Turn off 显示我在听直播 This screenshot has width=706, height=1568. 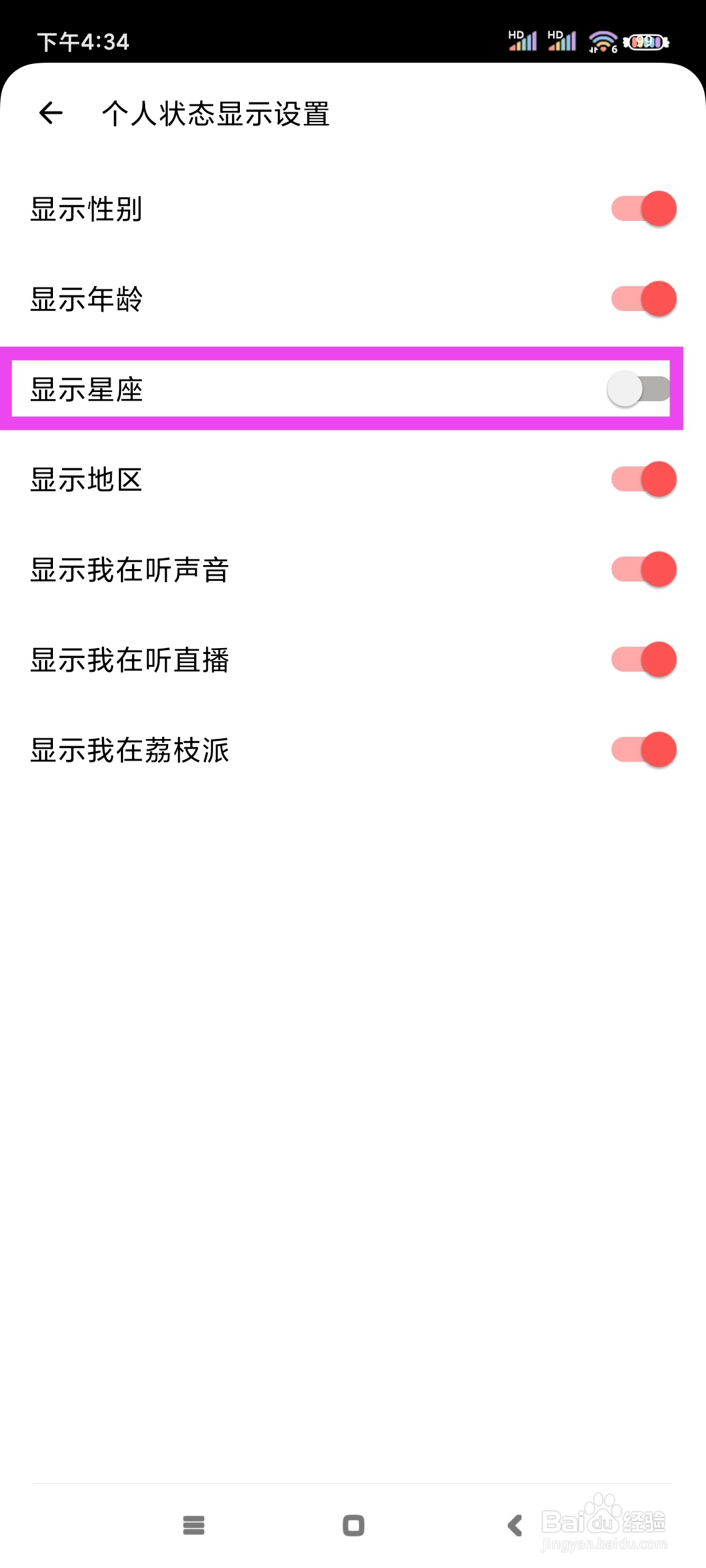(641, 660)
